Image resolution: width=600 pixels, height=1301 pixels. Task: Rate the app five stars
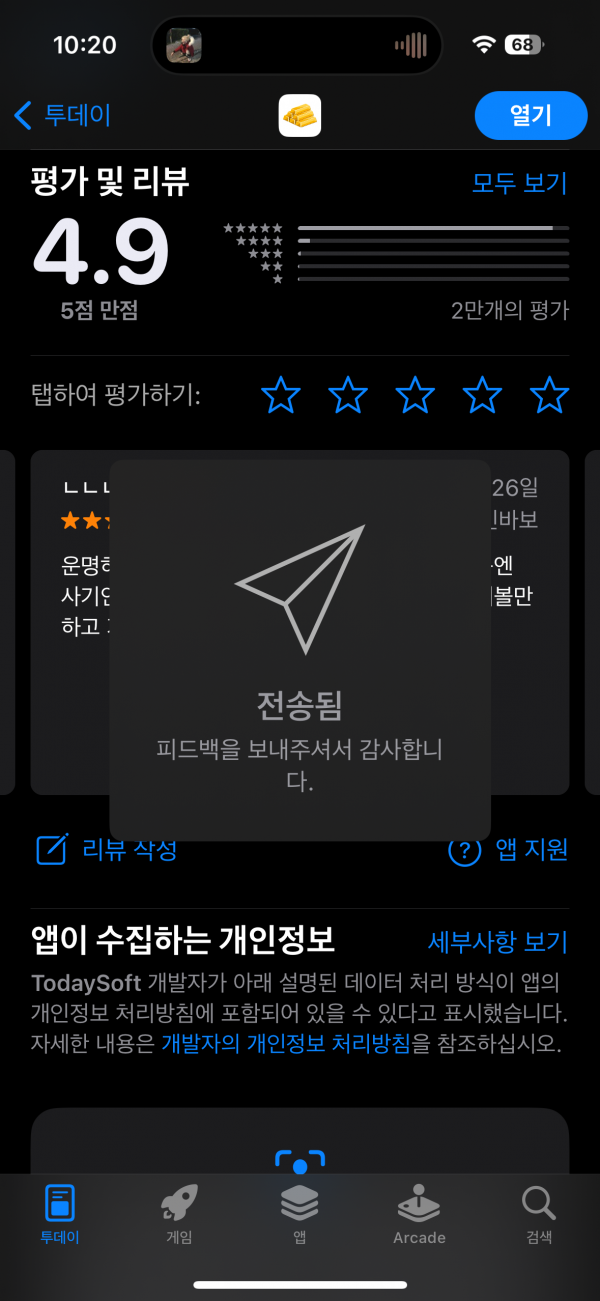point(549,396)
